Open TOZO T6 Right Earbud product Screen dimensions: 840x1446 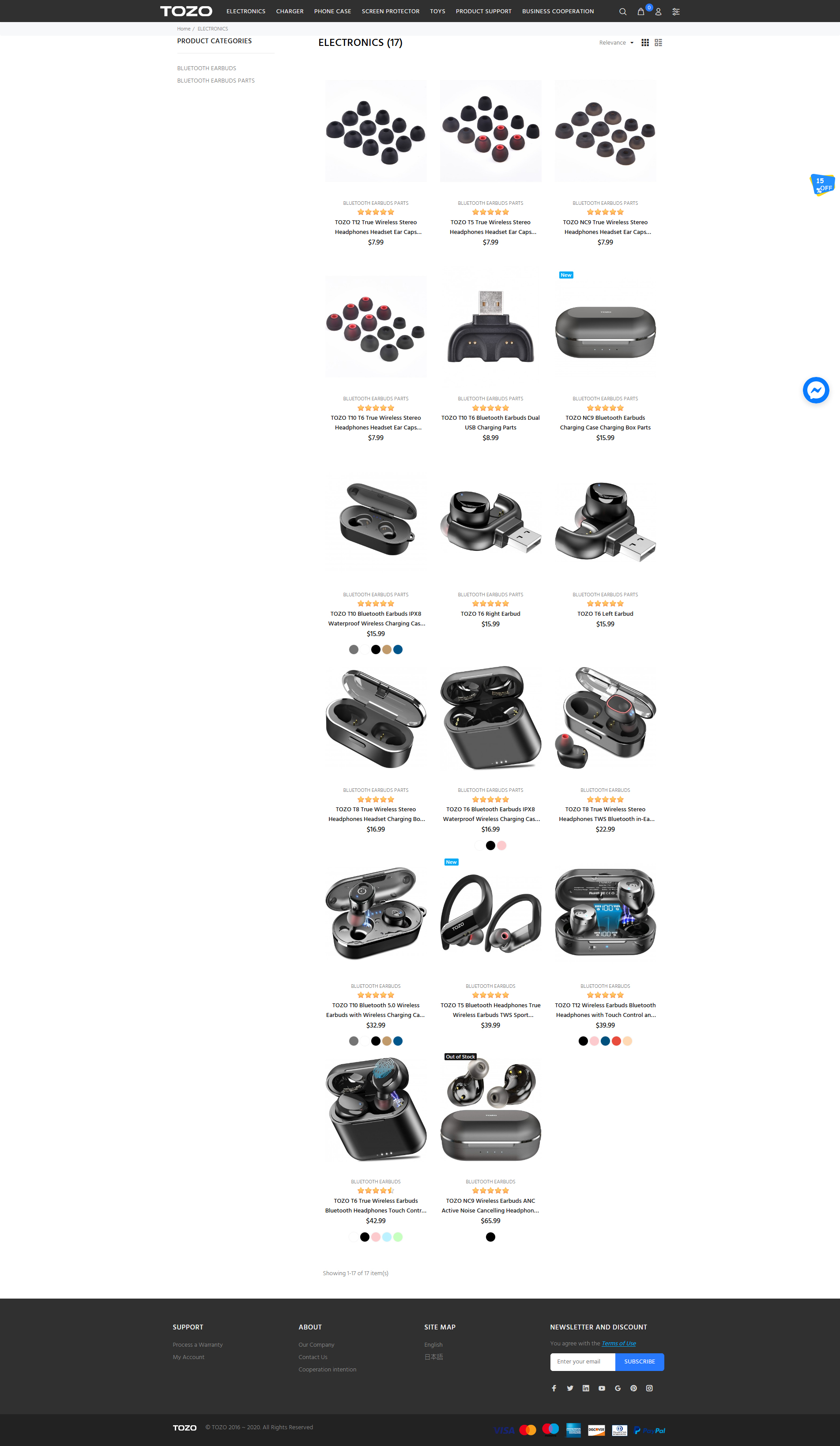pos(490,614)
